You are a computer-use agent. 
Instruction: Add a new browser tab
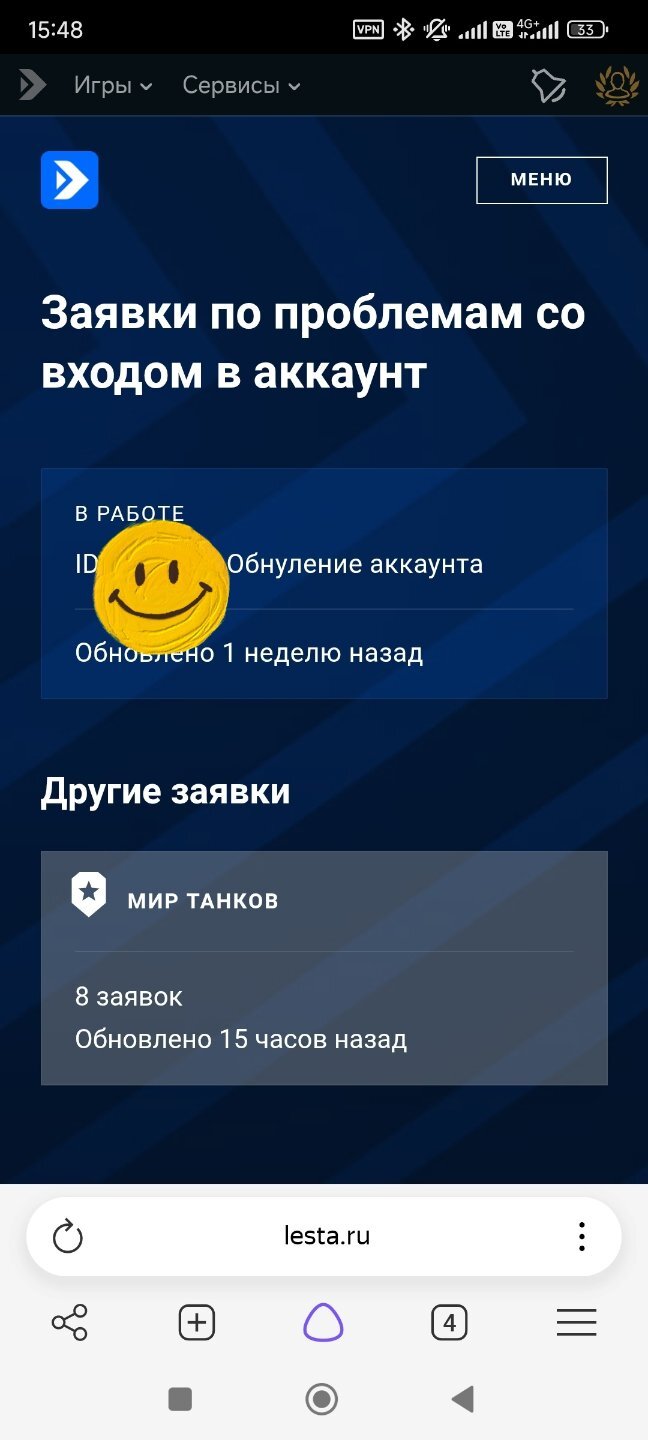(196, 1323)
